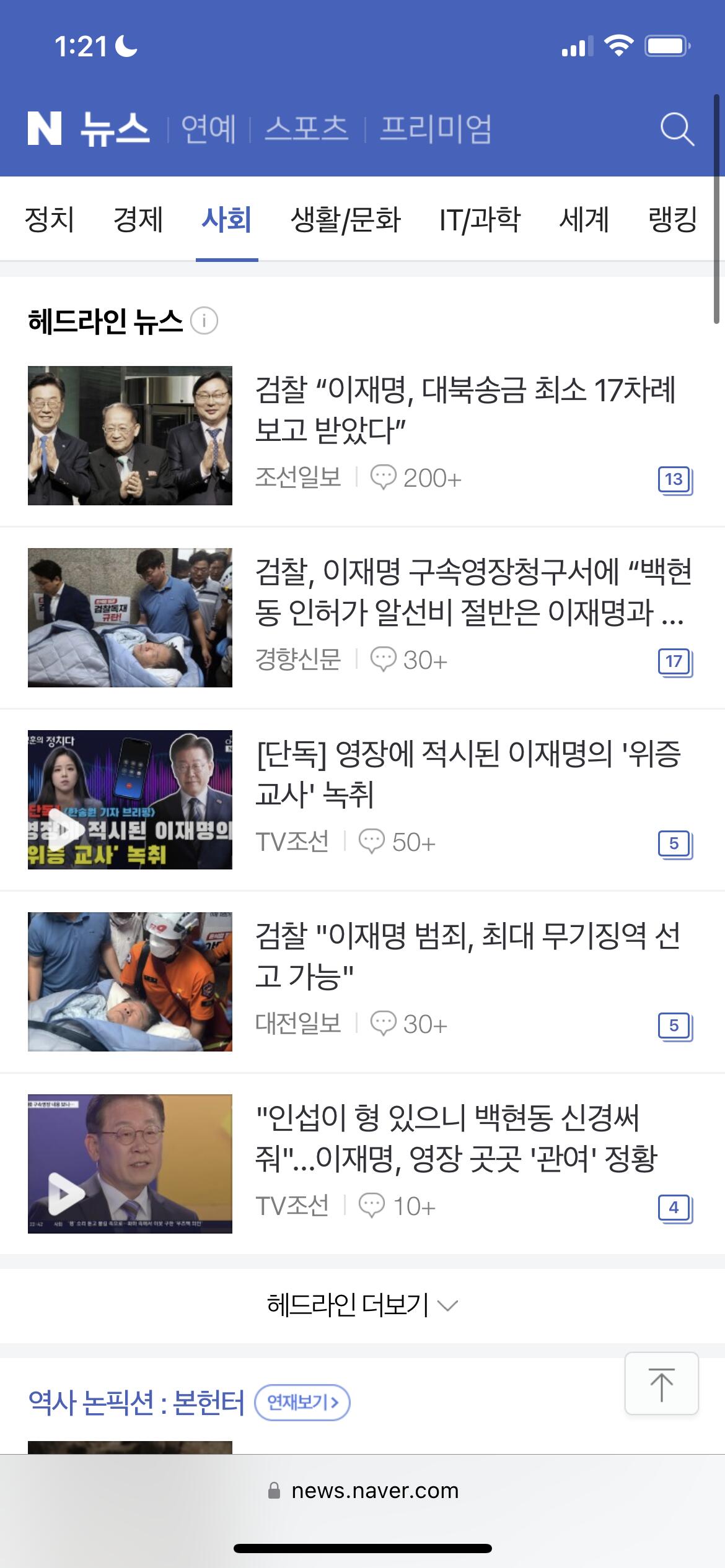Go to the 세계 tab
This screenshot has height=1568, width=725.
tap(584, 219)
